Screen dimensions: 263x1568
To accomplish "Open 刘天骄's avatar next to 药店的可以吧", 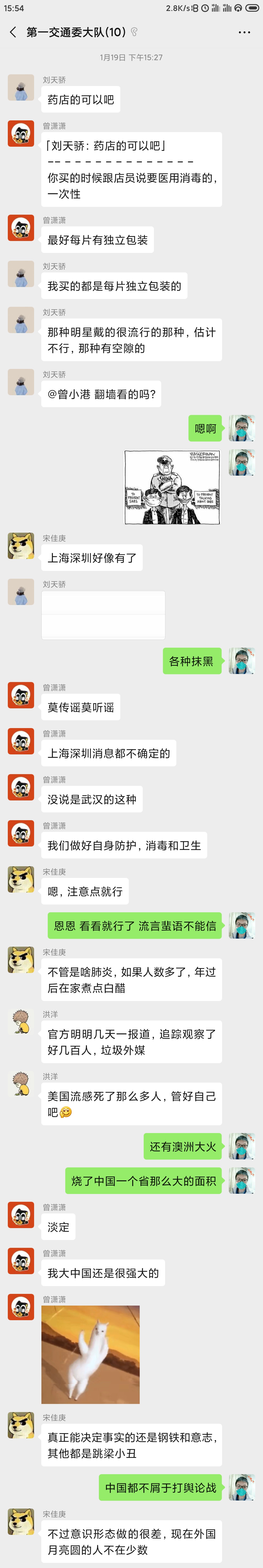I will tap(21, 88).
